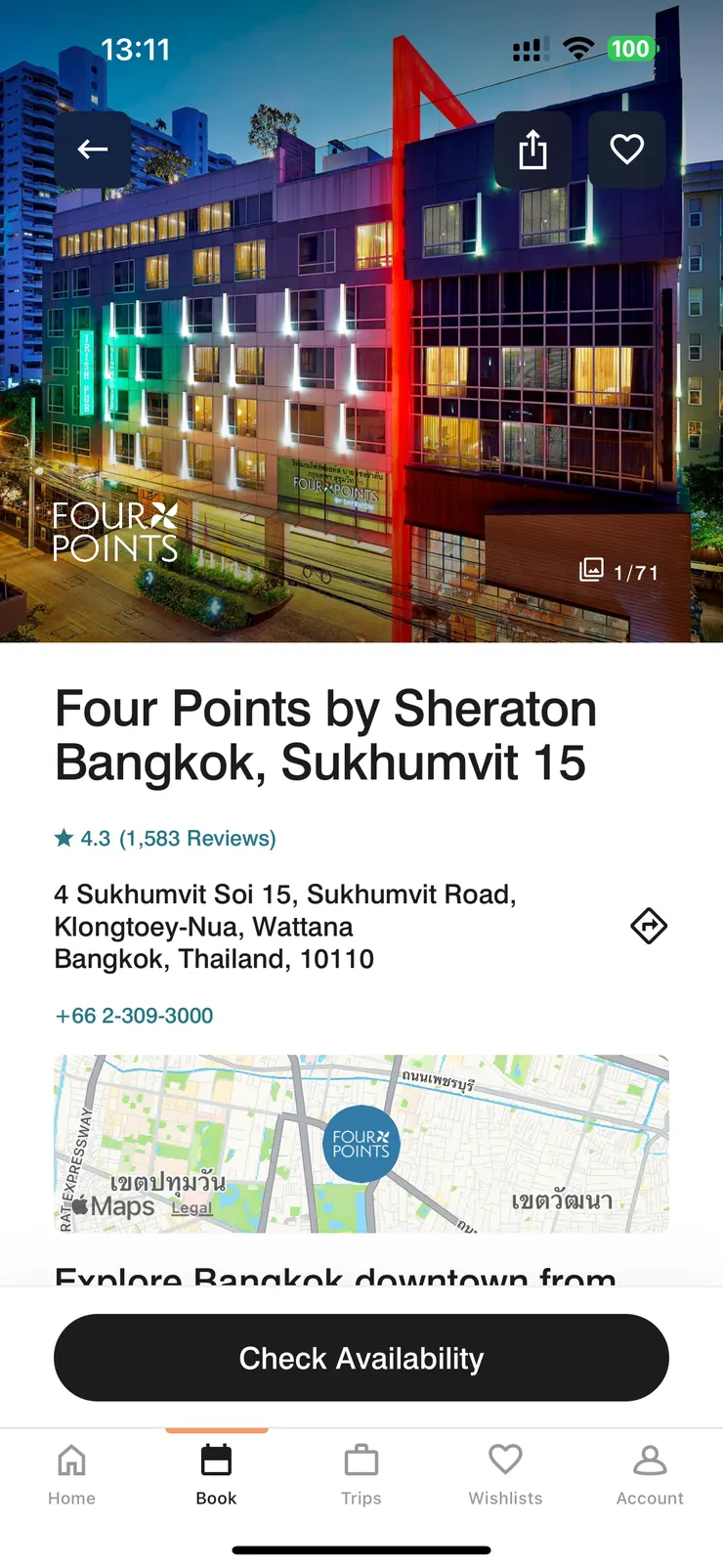The width and height of the screenshot is (723, 1568).
Task: Open the 4.3 reviews link
Action: (165, 839)
